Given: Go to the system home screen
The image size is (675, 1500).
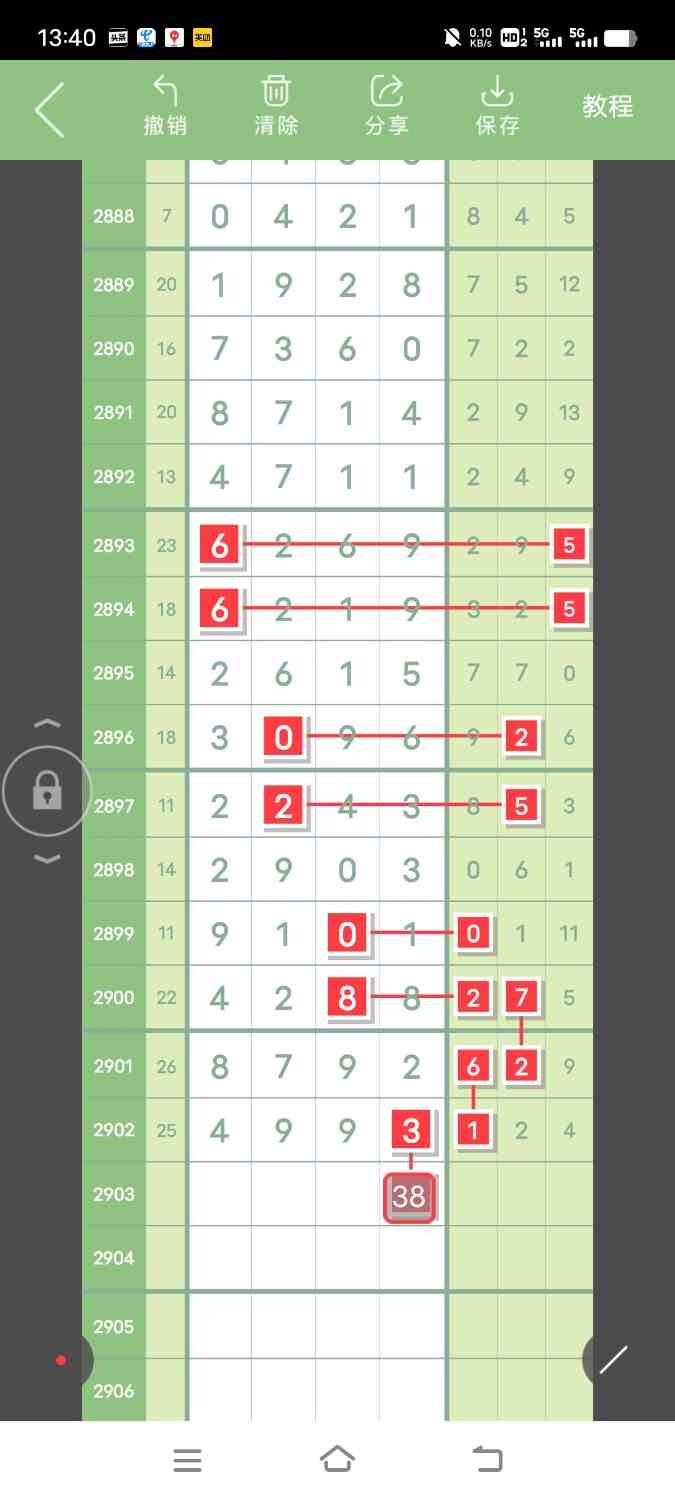Looking at the screenshot, I should 337,1460.
